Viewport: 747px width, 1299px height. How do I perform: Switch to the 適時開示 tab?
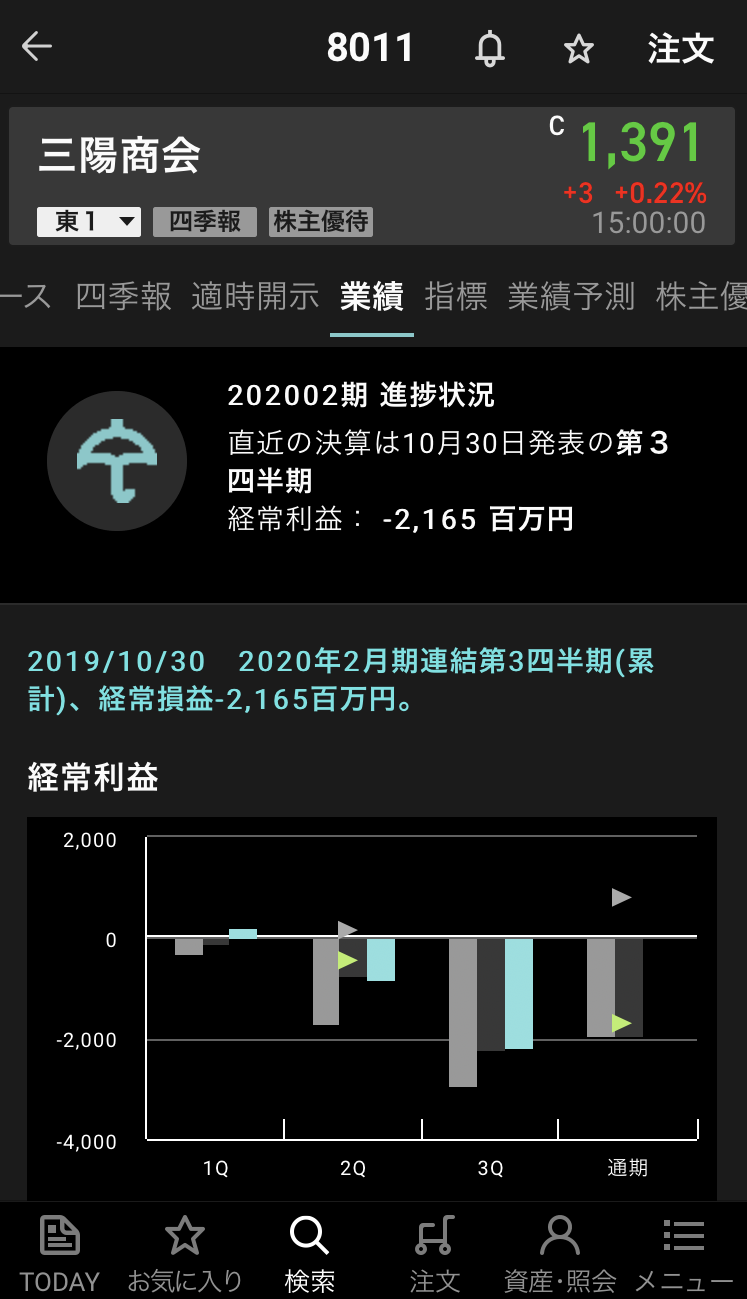coord(256,297)
